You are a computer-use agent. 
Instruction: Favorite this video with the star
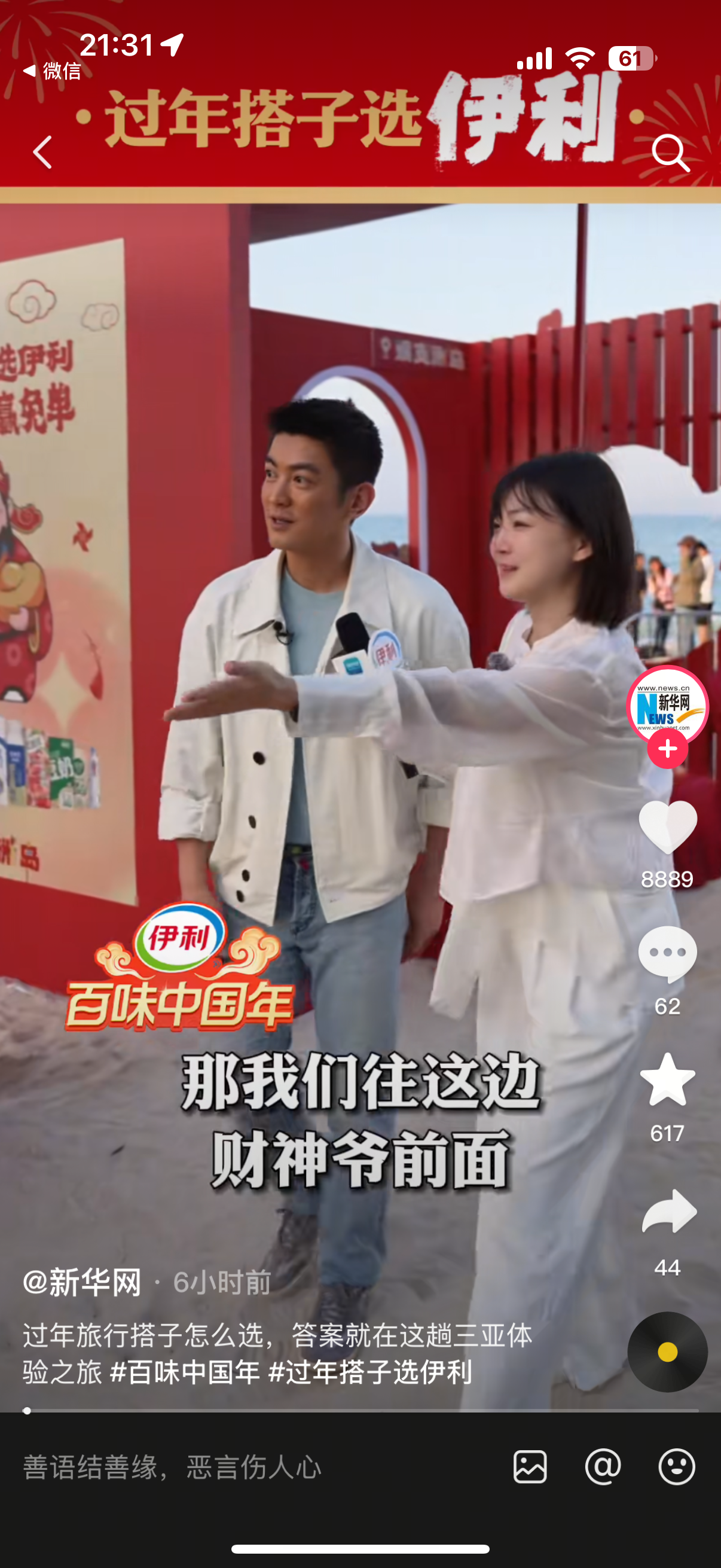pos(667,1081)
